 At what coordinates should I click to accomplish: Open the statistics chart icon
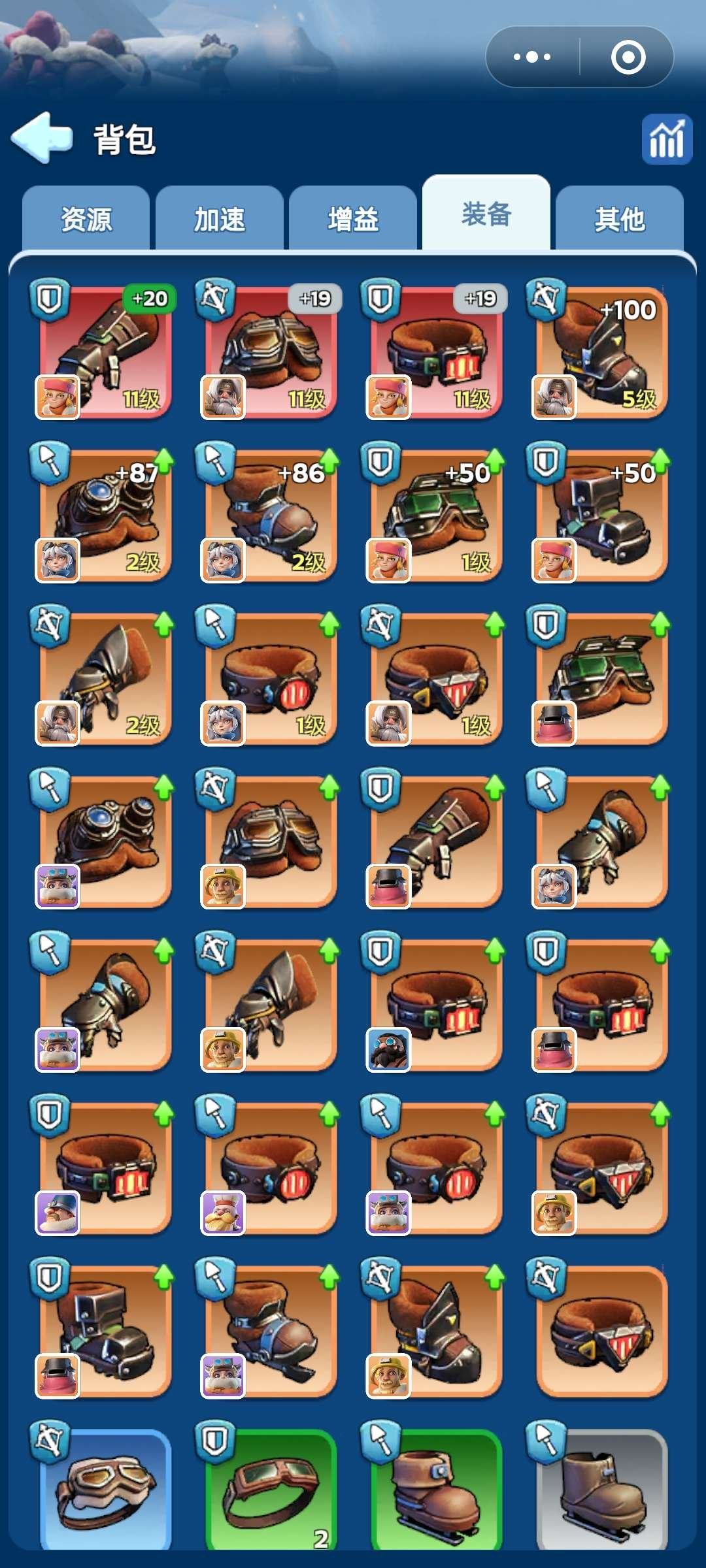[666, 139]
